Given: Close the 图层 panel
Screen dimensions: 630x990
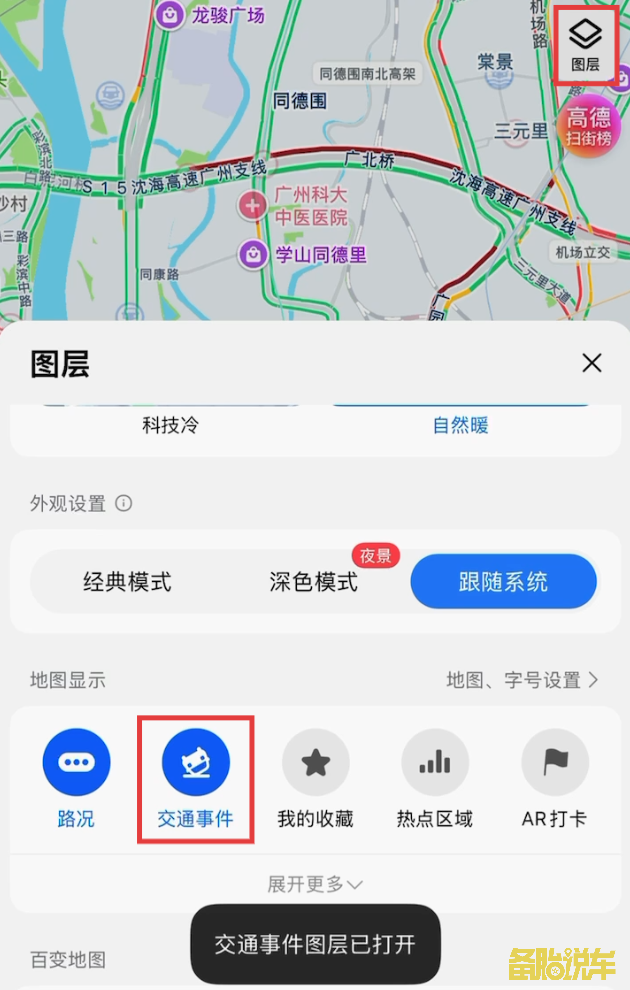Looking at the screenshot, I should tap(592, 363).
